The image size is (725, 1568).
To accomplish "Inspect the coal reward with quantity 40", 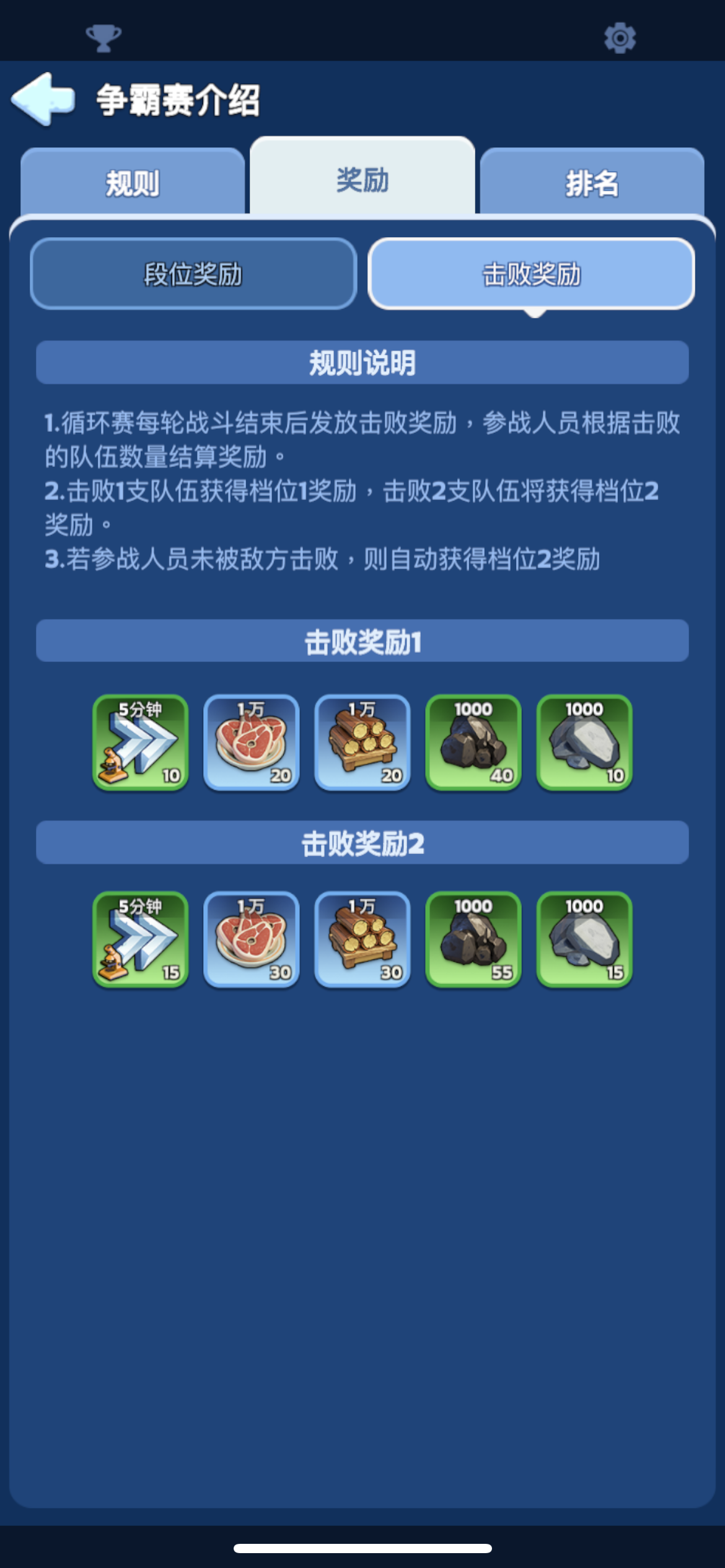I will click(x=473, y=742).
